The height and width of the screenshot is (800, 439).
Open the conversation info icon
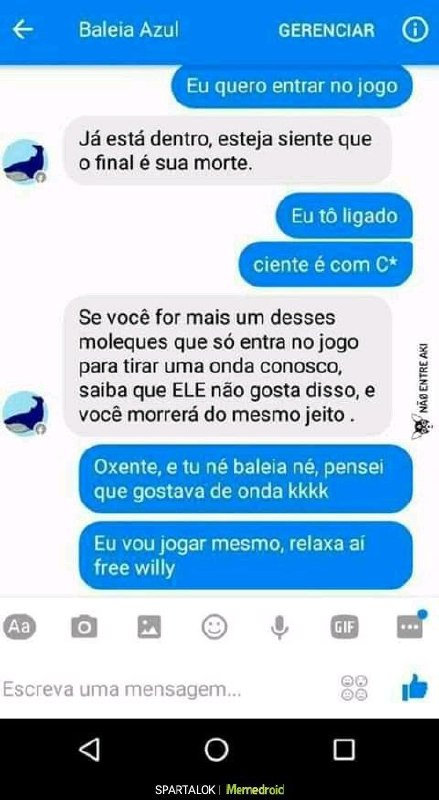point(415,30)
